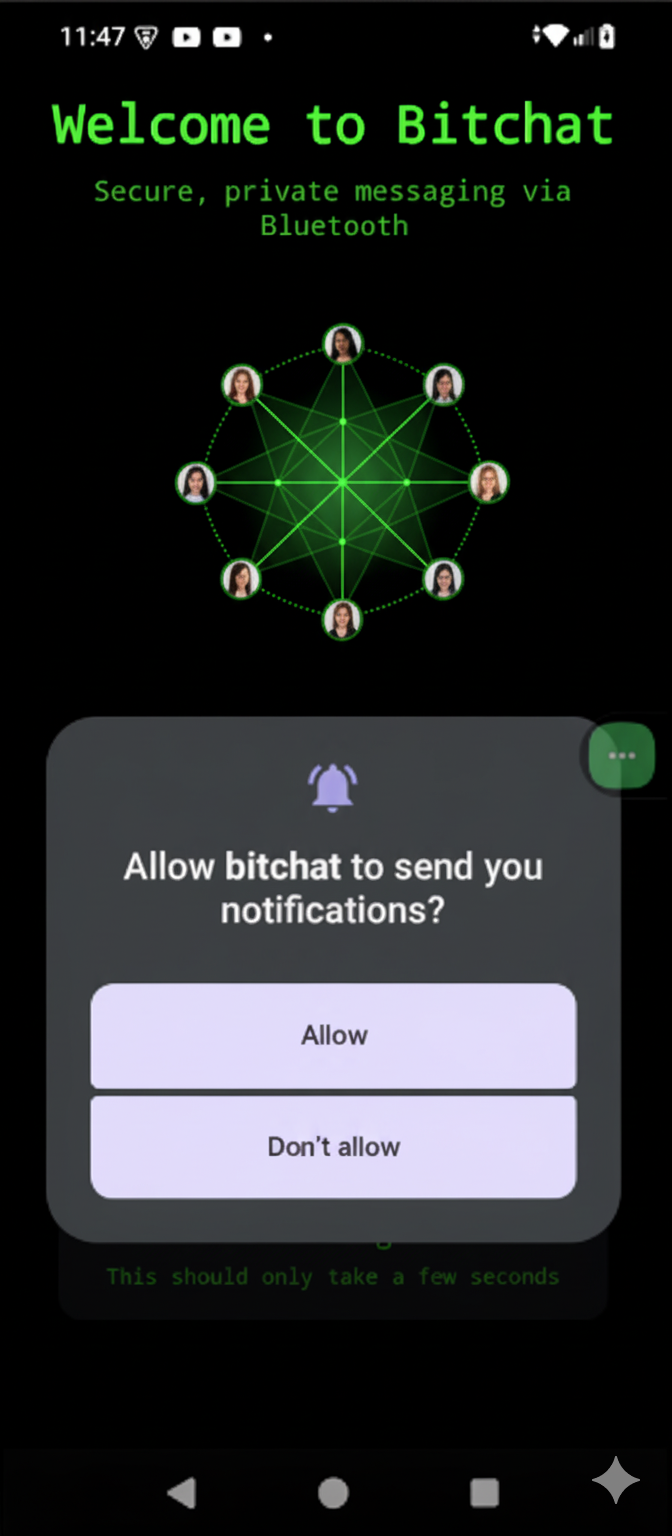672x1536 pixels.
Task: Open the green floating three-dots bubble
Action: click(621, 756)
